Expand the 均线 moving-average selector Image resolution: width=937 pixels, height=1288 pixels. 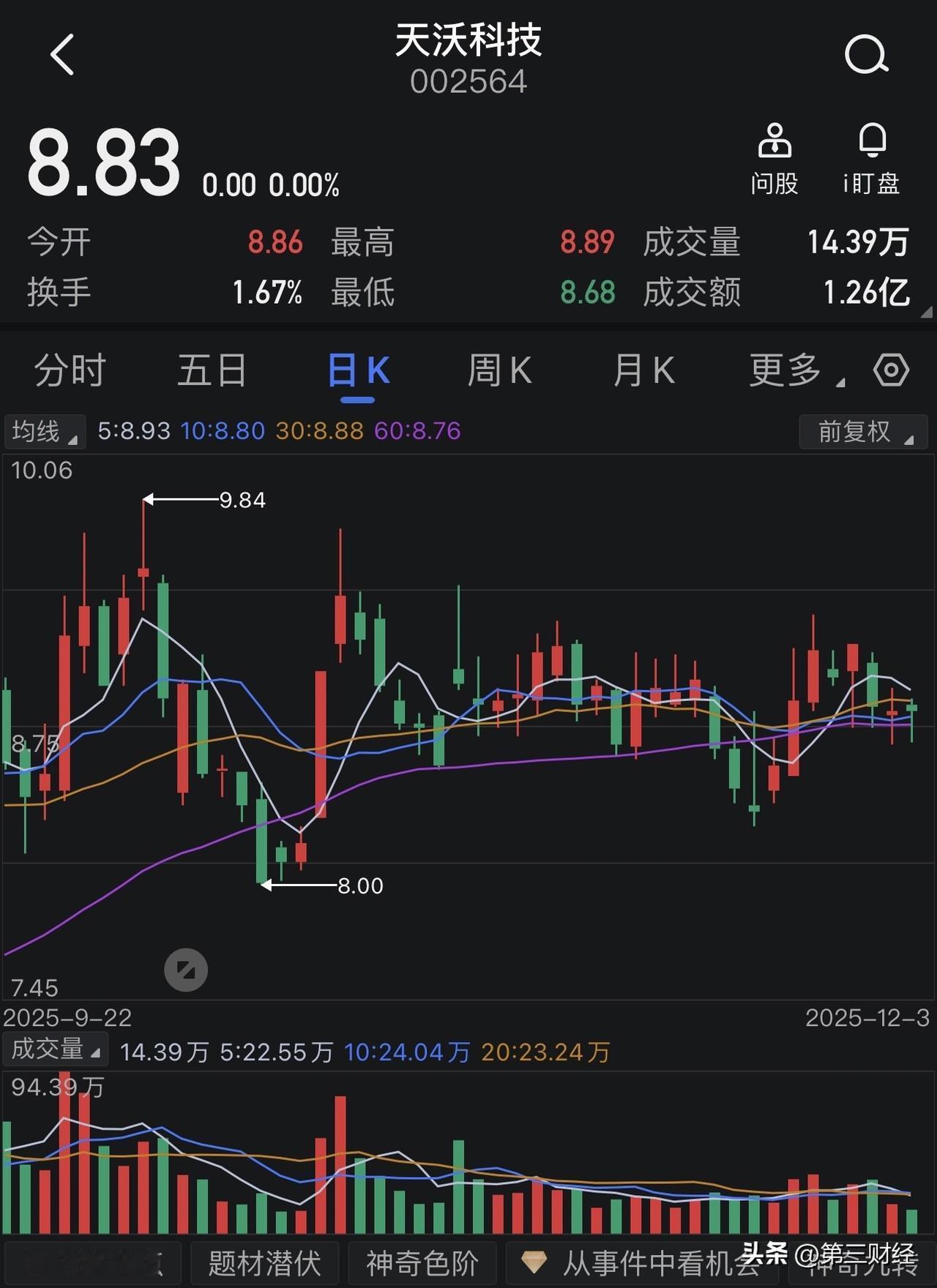(42, 432)
